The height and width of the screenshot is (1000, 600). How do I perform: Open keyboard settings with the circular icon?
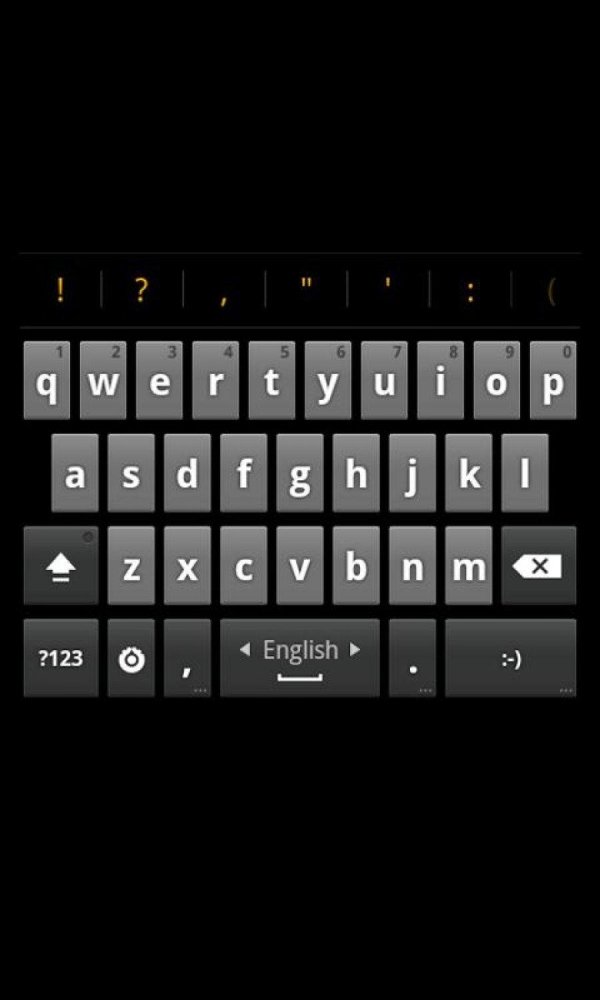131,658
